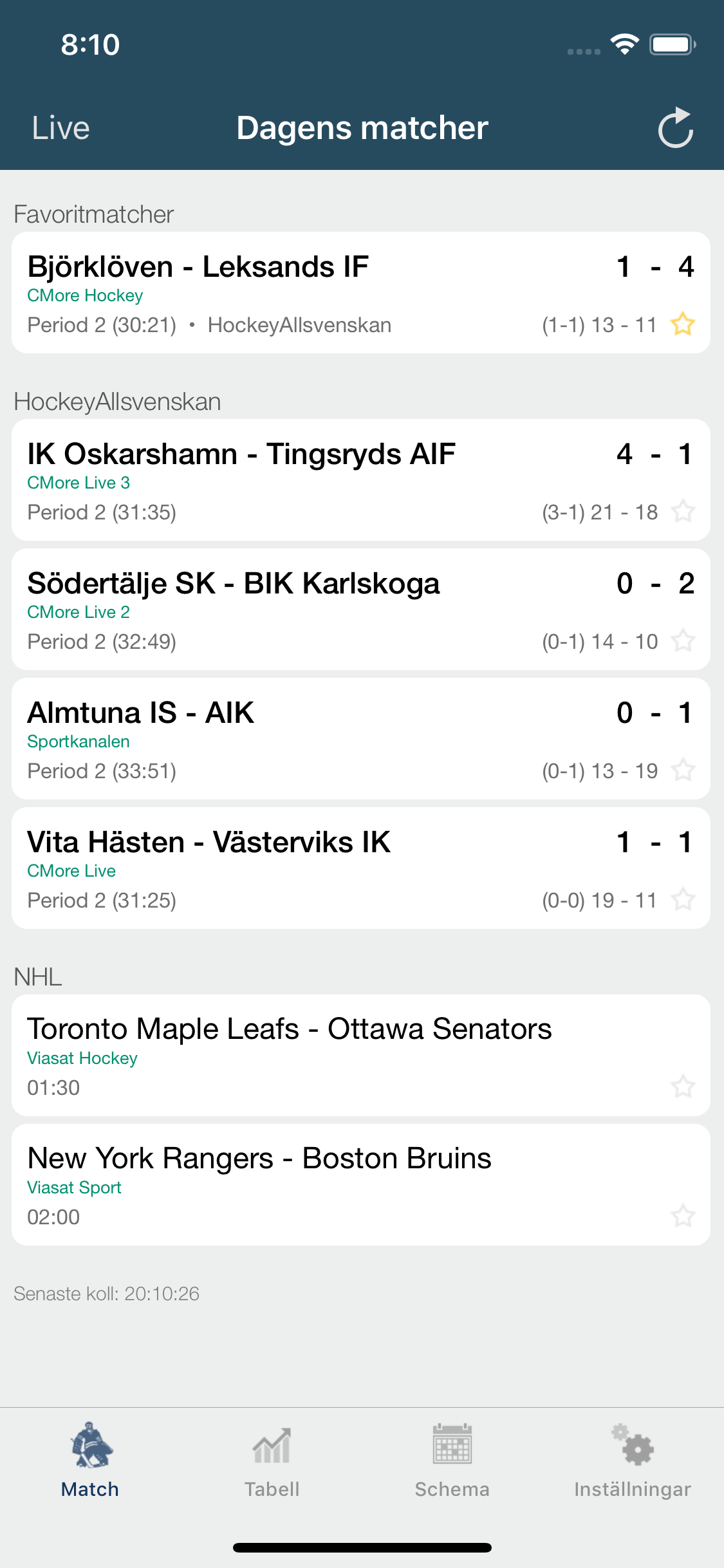Favorite the Toronto Maple Leafs - Ottawa Senators game

[683, 1087]
